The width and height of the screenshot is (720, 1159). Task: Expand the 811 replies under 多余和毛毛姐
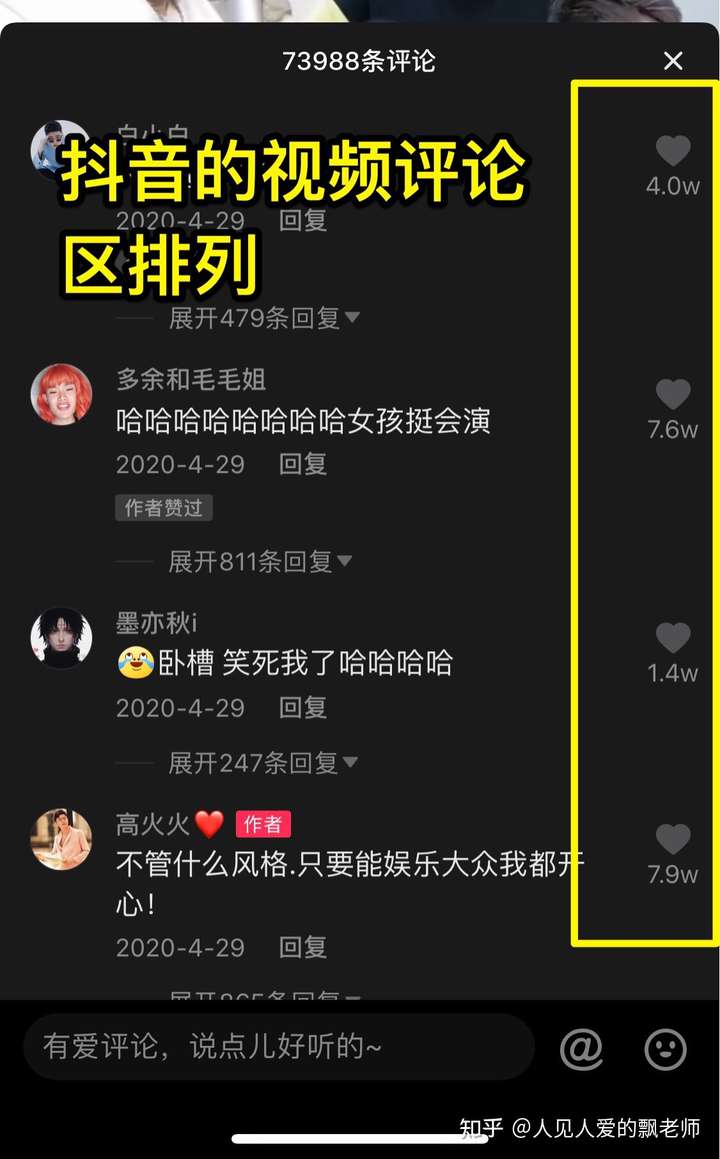[x=260, y=562]
